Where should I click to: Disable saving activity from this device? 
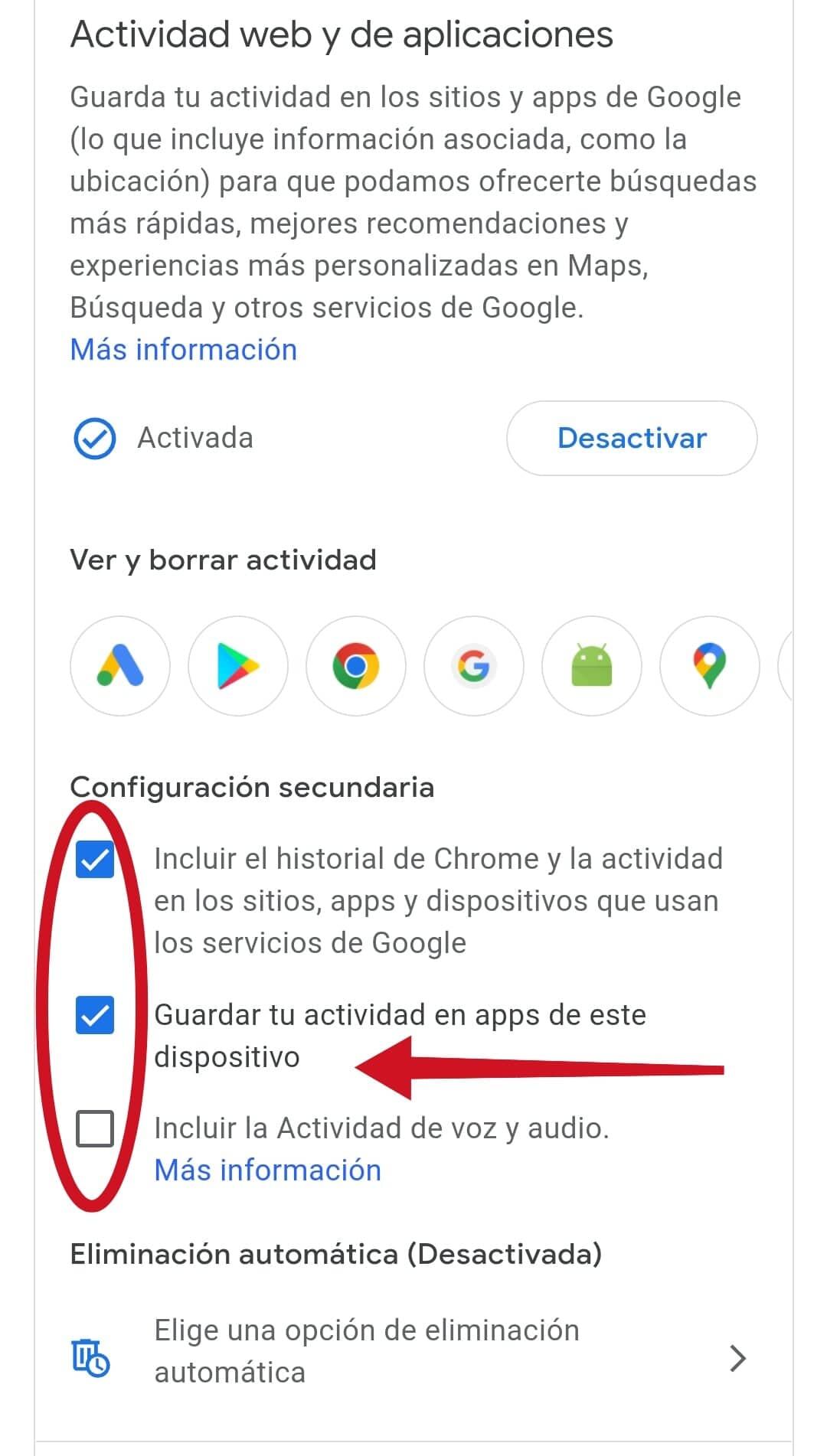click(x=95, y=1016)
